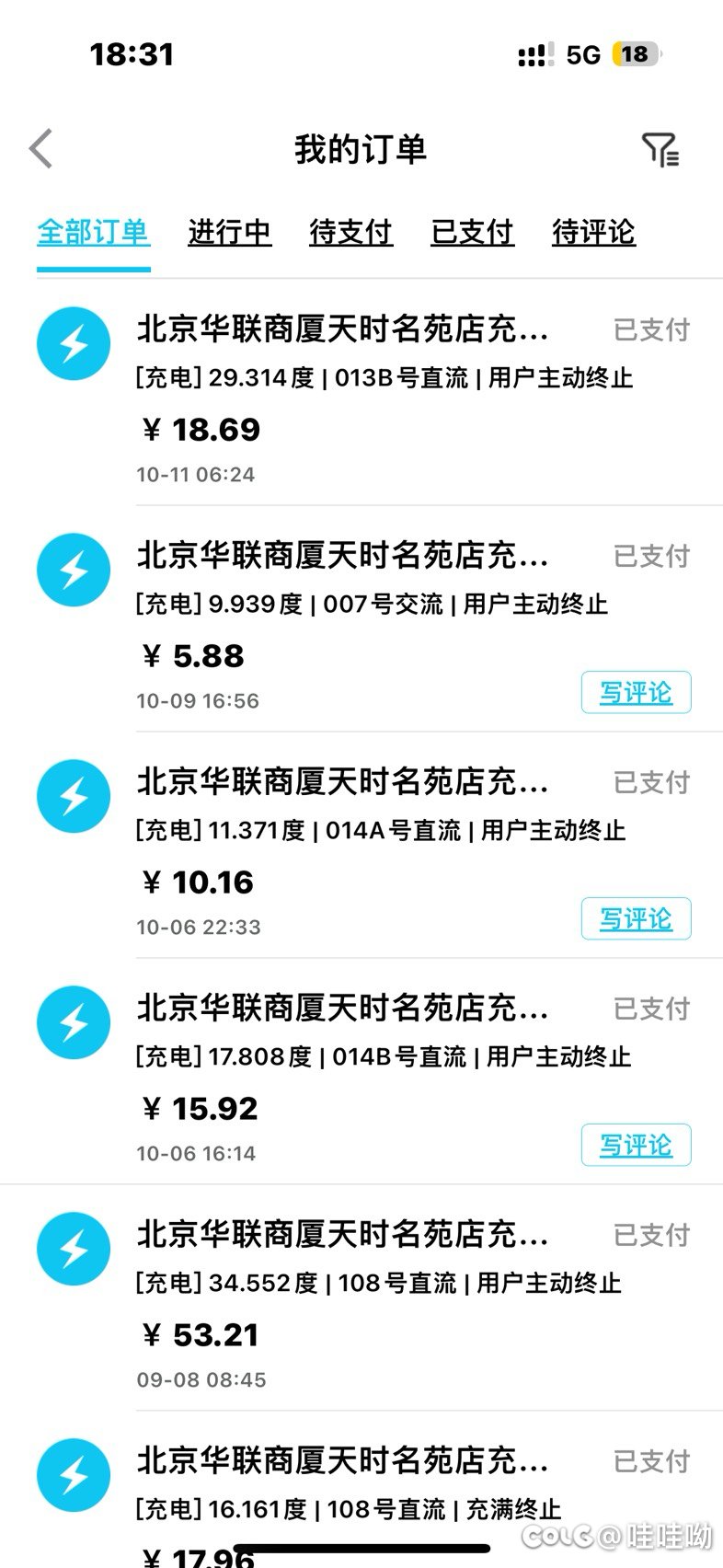The width and height of the screenshot is (723, 1568).
Task: Switch to the 待支付 tab
Action: pos(350,232)
